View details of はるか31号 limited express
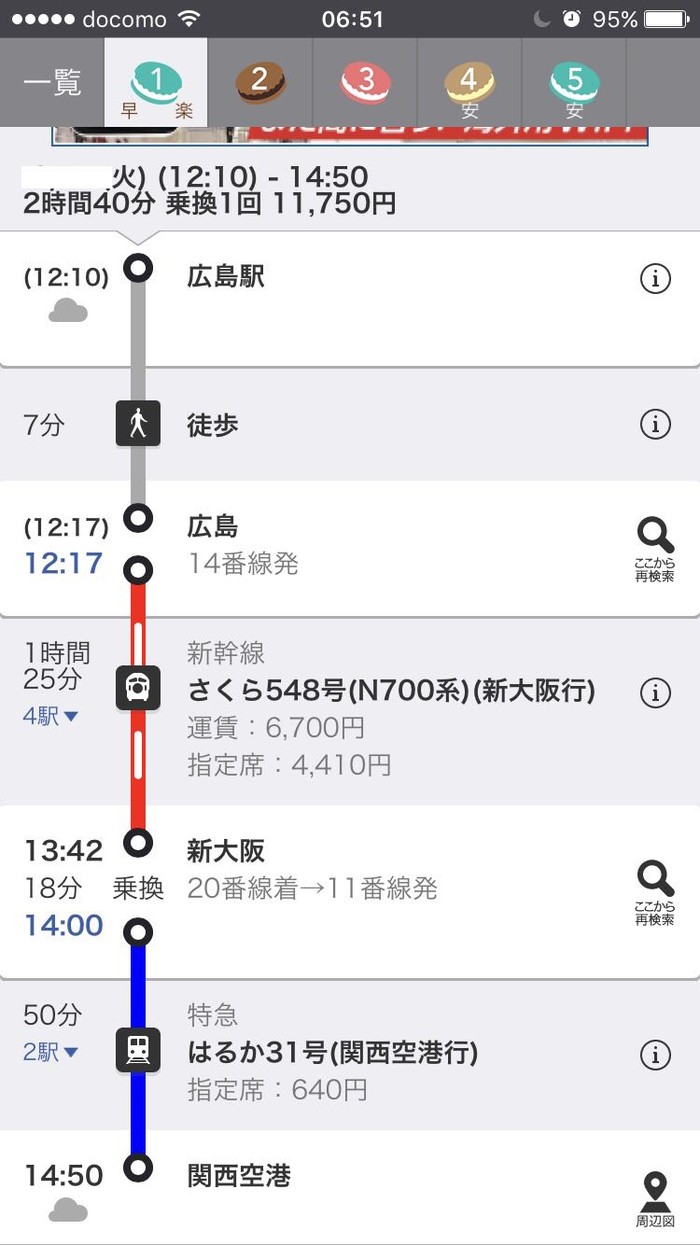Viewport: 700px width, 1245px height. click(x=655, y=1054)
